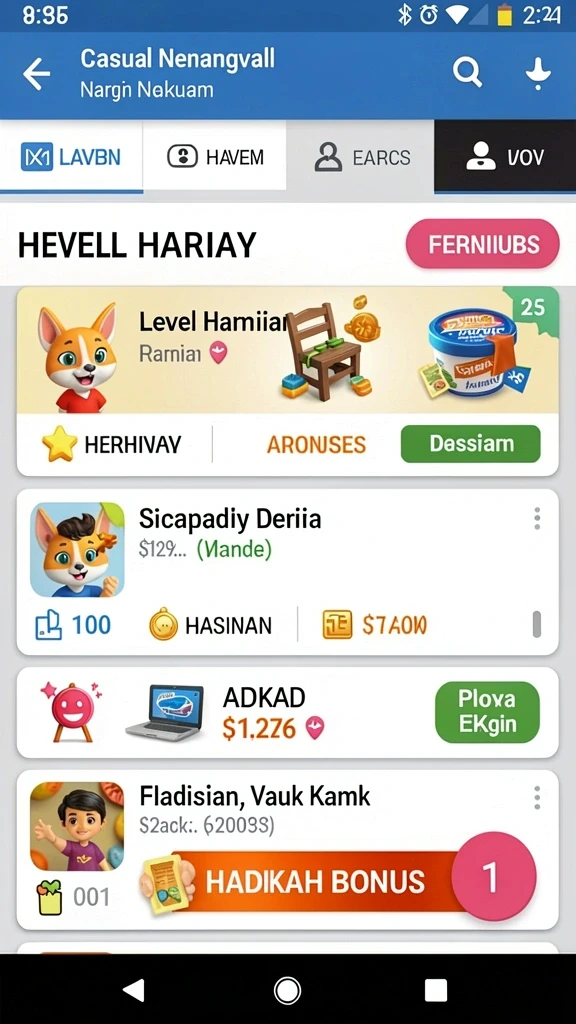Viewport: 576px width, 1024px height.
Task: Tap the microphone icon in the app bar
Action: click(538, 72)
